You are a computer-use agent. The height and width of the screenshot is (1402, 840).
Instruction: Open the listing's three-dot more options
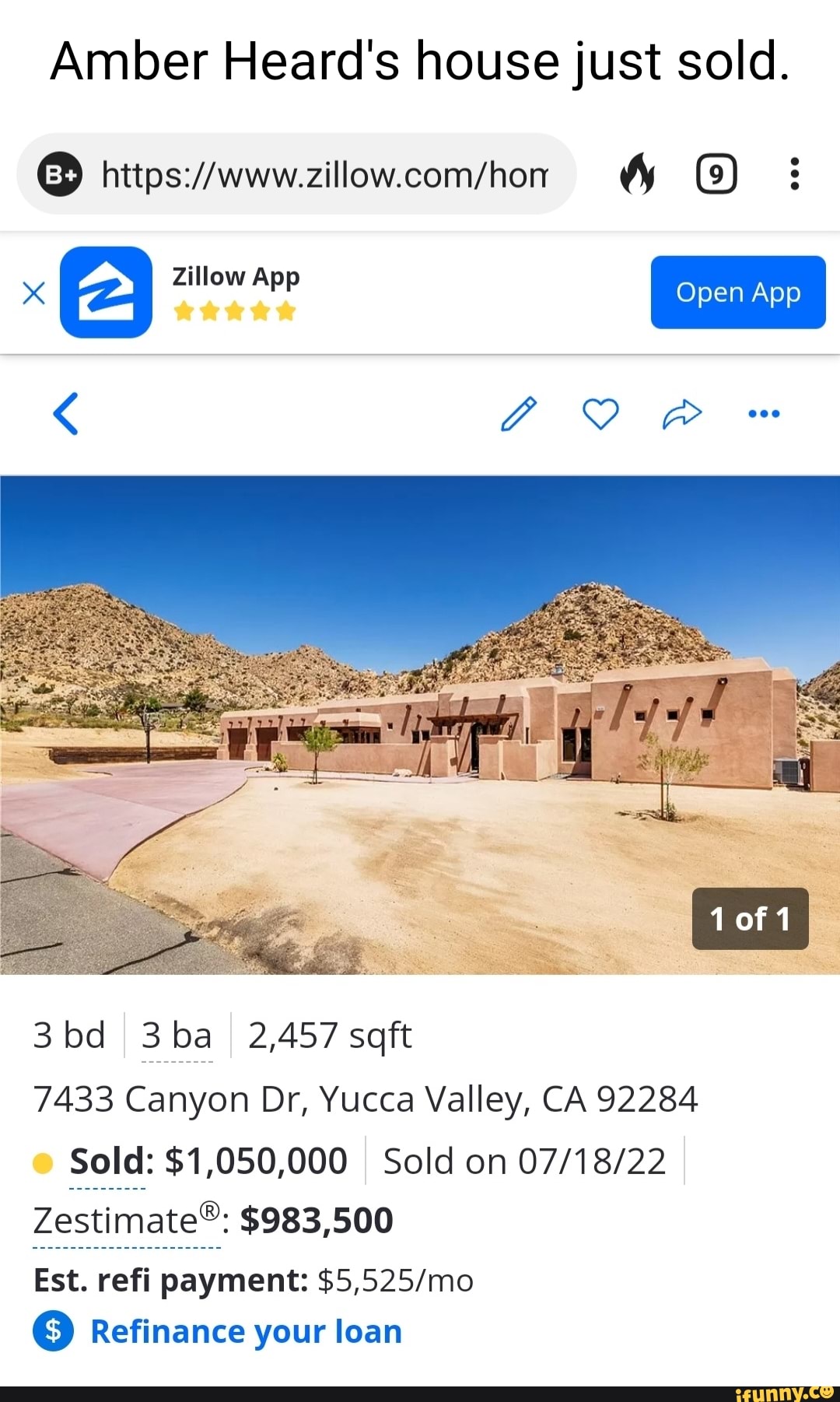click(x=764, y=413)
